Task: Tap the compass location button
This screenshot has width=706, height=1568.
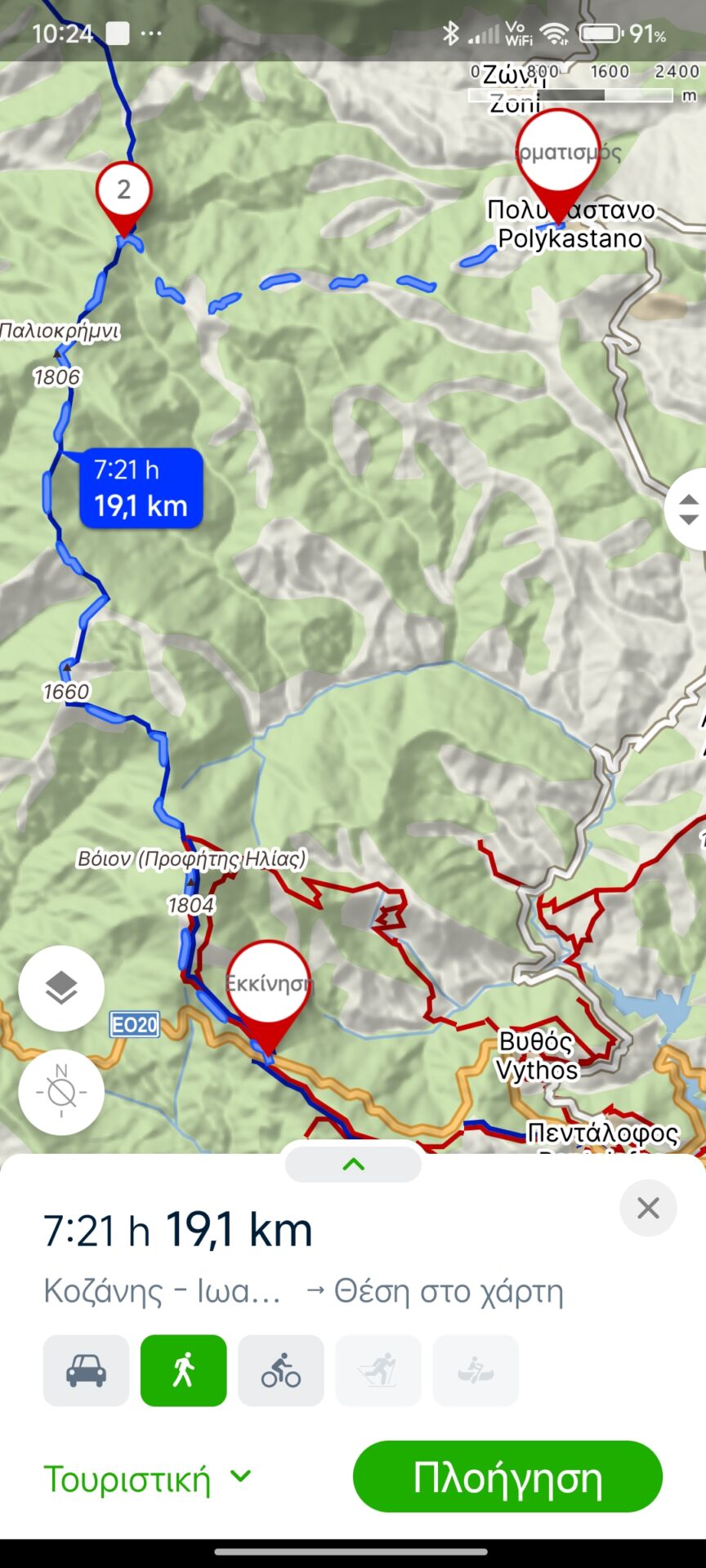Action: coord(61,1092)
